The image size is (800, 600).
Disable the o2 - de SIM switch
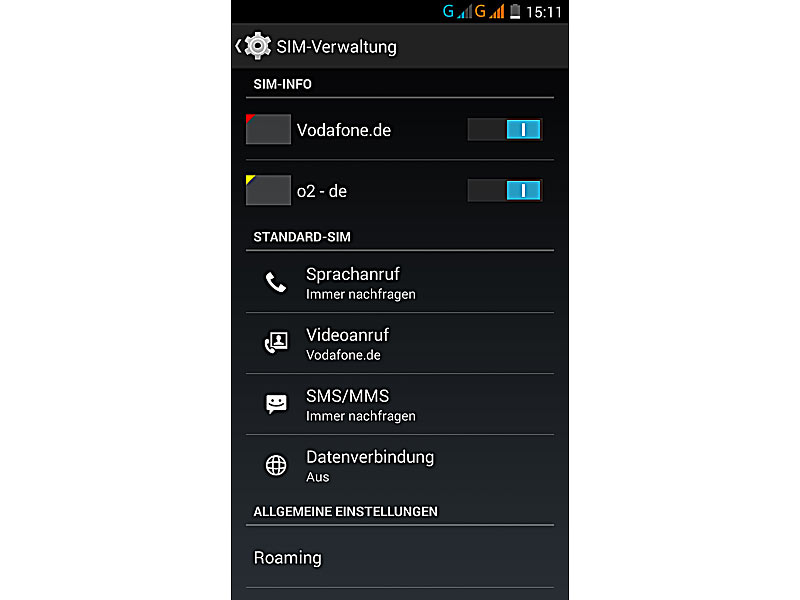click(504, 190)
